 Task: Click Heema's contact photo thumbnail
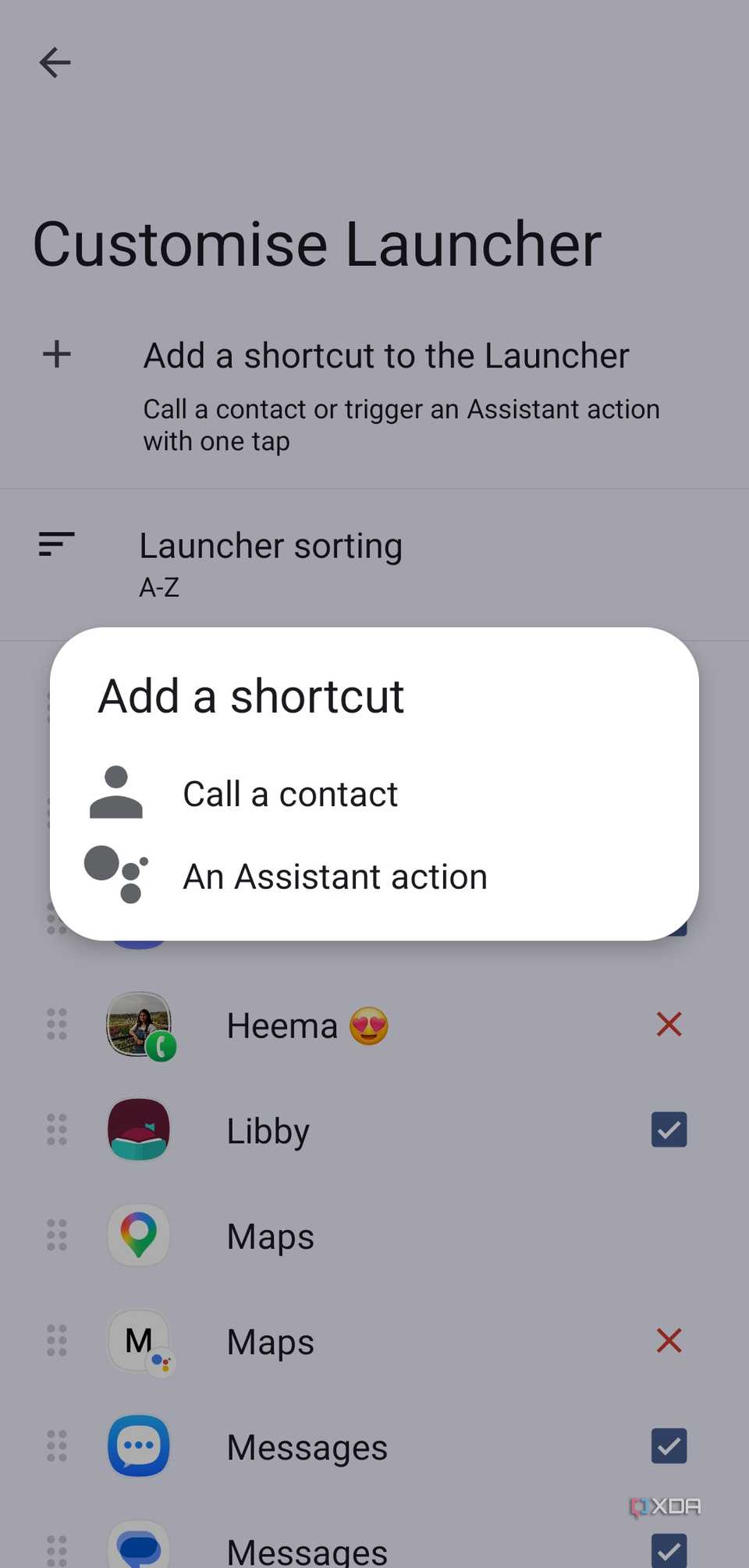pos(138,1025)
